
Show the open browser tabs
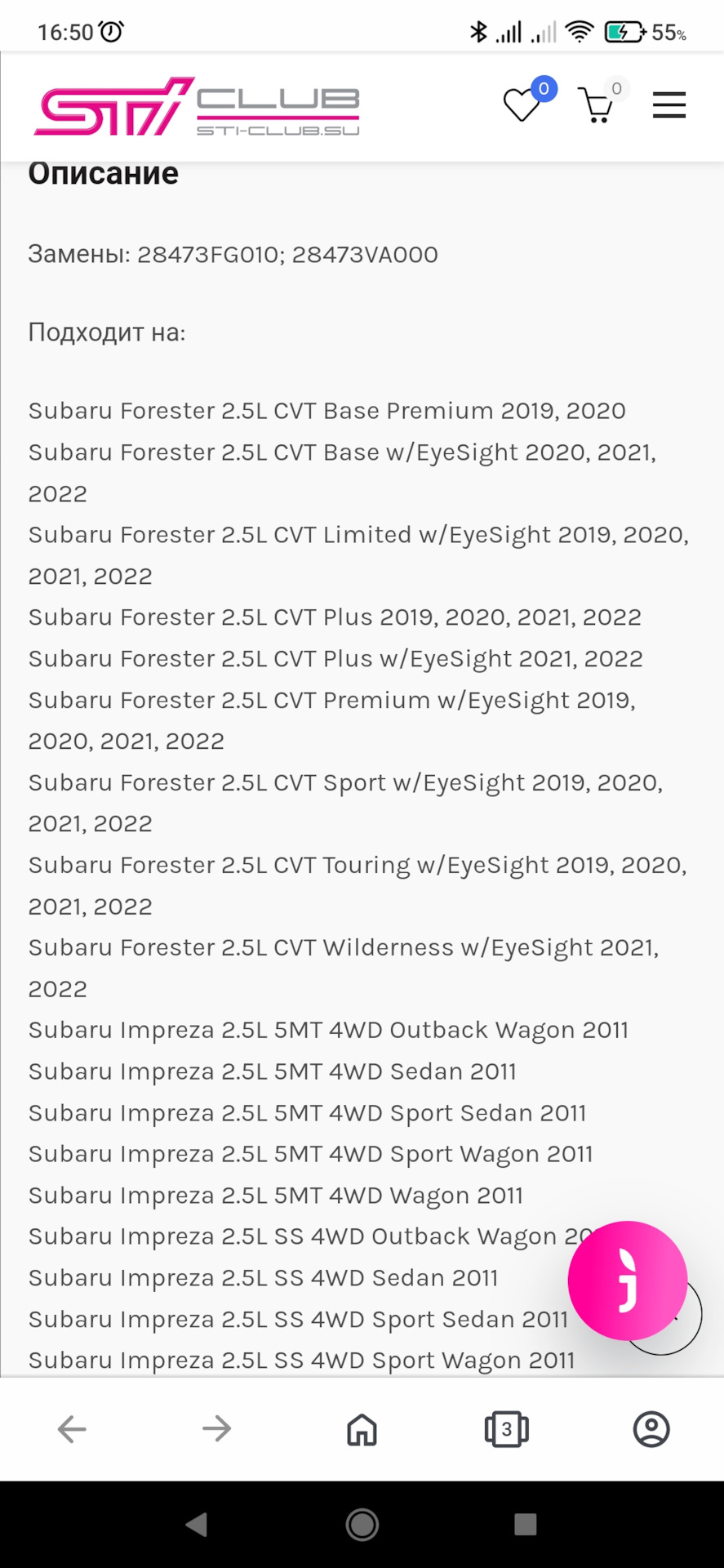click(x=507, y=1429)
